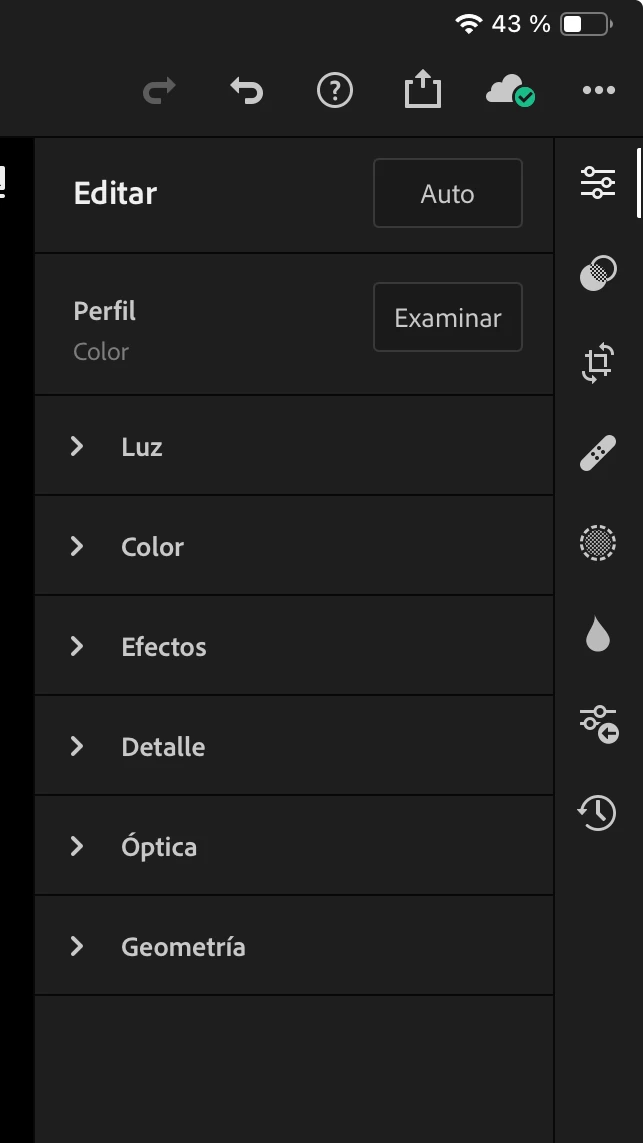Screen dimensions: 643x1143
Task: Browse profiles with Examinar
Action: point(447,318)
